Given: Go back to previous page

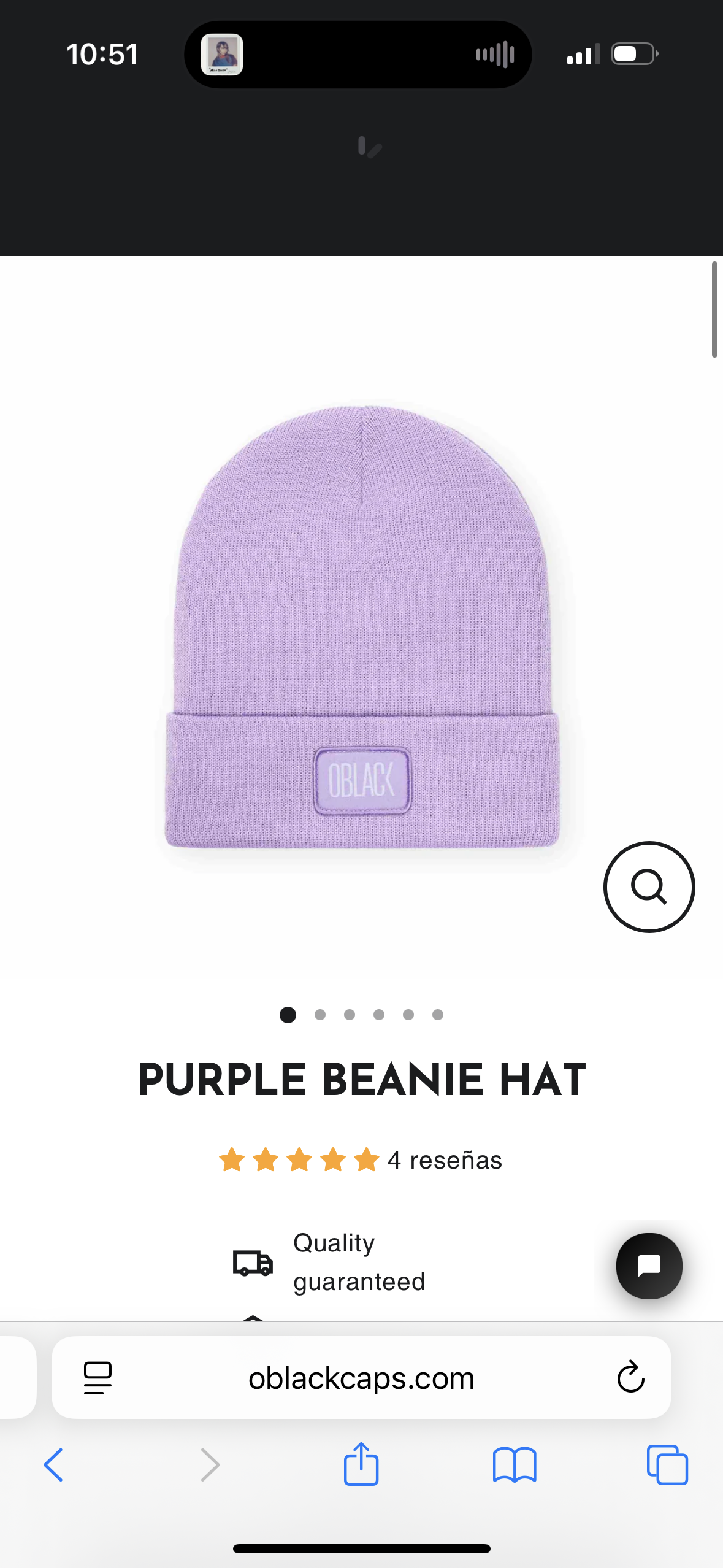Looking at the screenshot, I should click(54, 1465).
